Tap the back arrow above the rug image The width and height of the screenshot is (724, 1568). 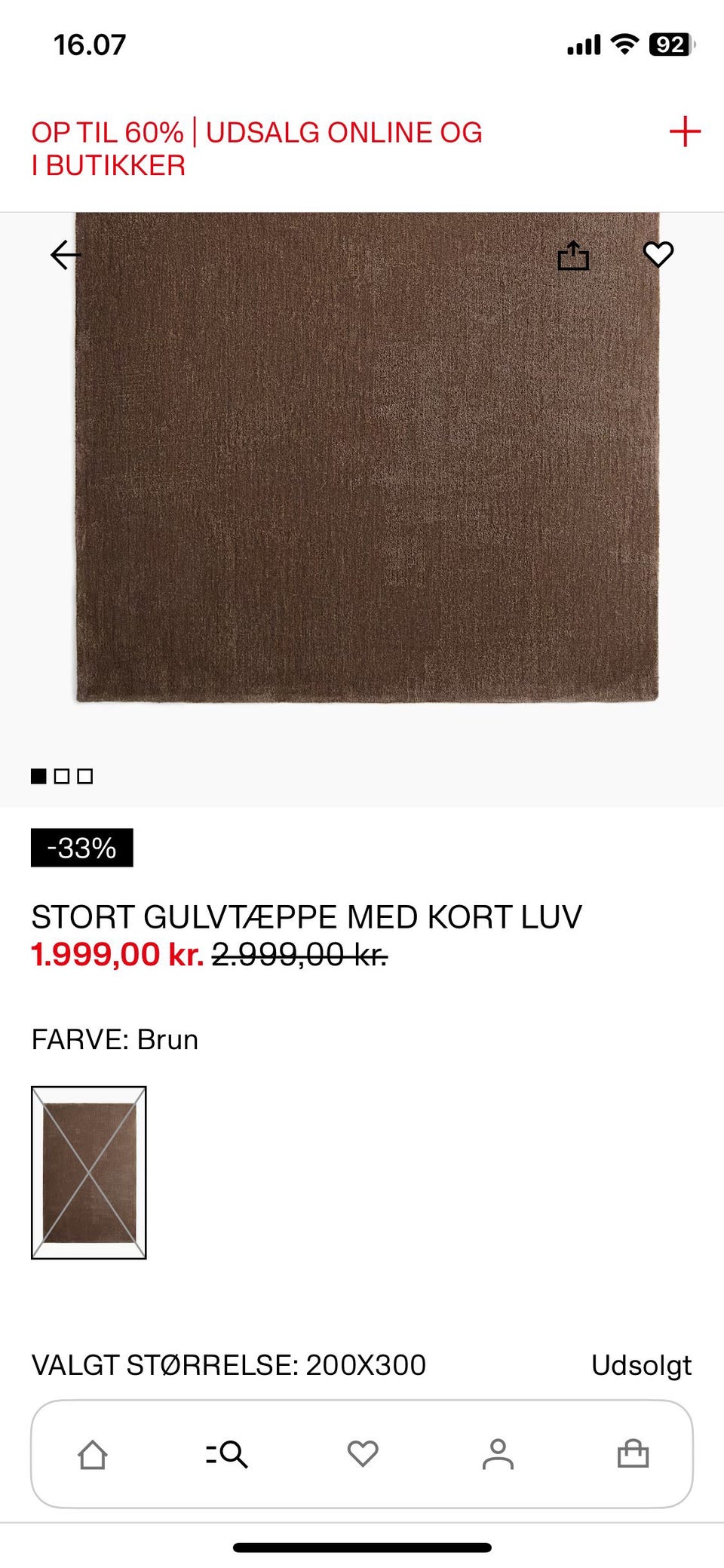pyautogui.click(x=65, y=255)
